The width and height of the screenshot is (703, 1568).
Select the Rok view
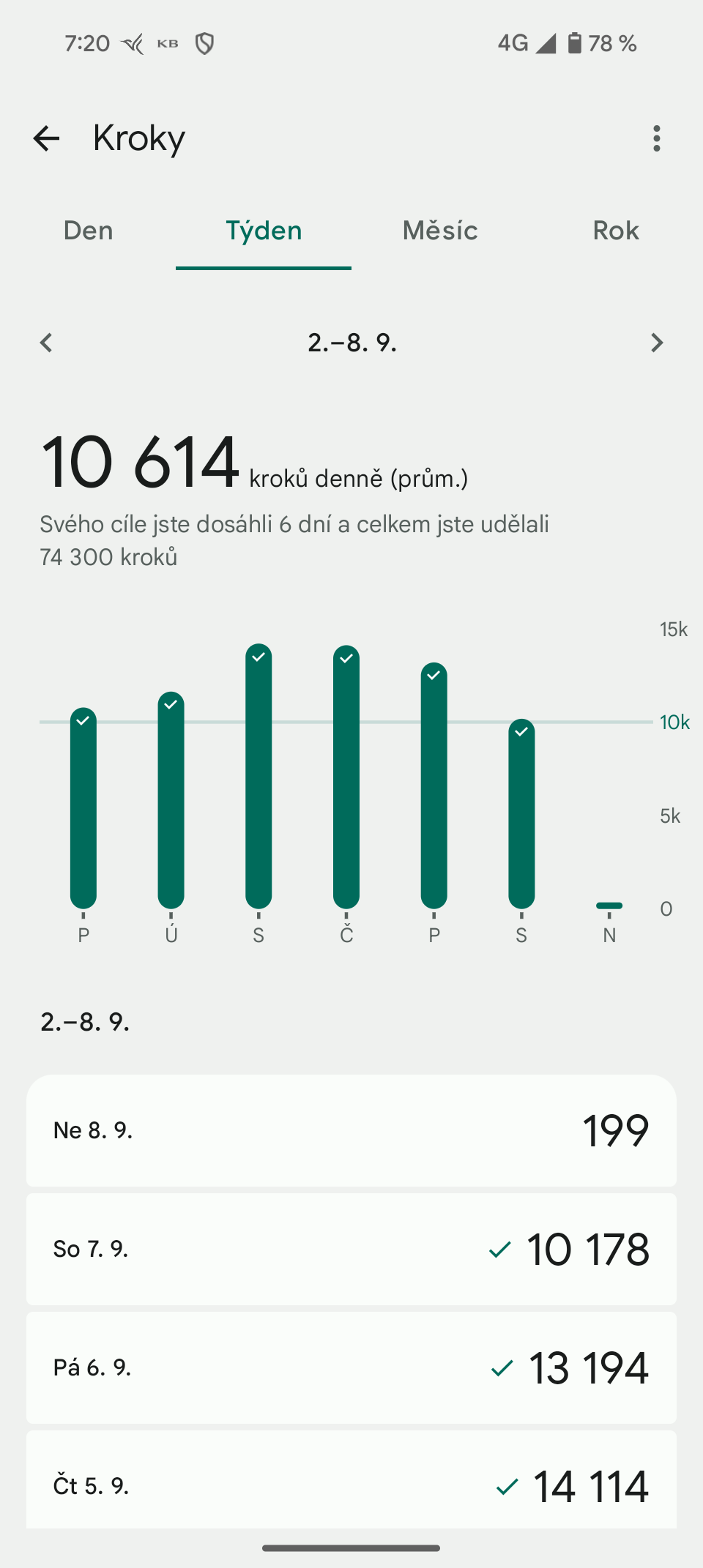(615, 231)
